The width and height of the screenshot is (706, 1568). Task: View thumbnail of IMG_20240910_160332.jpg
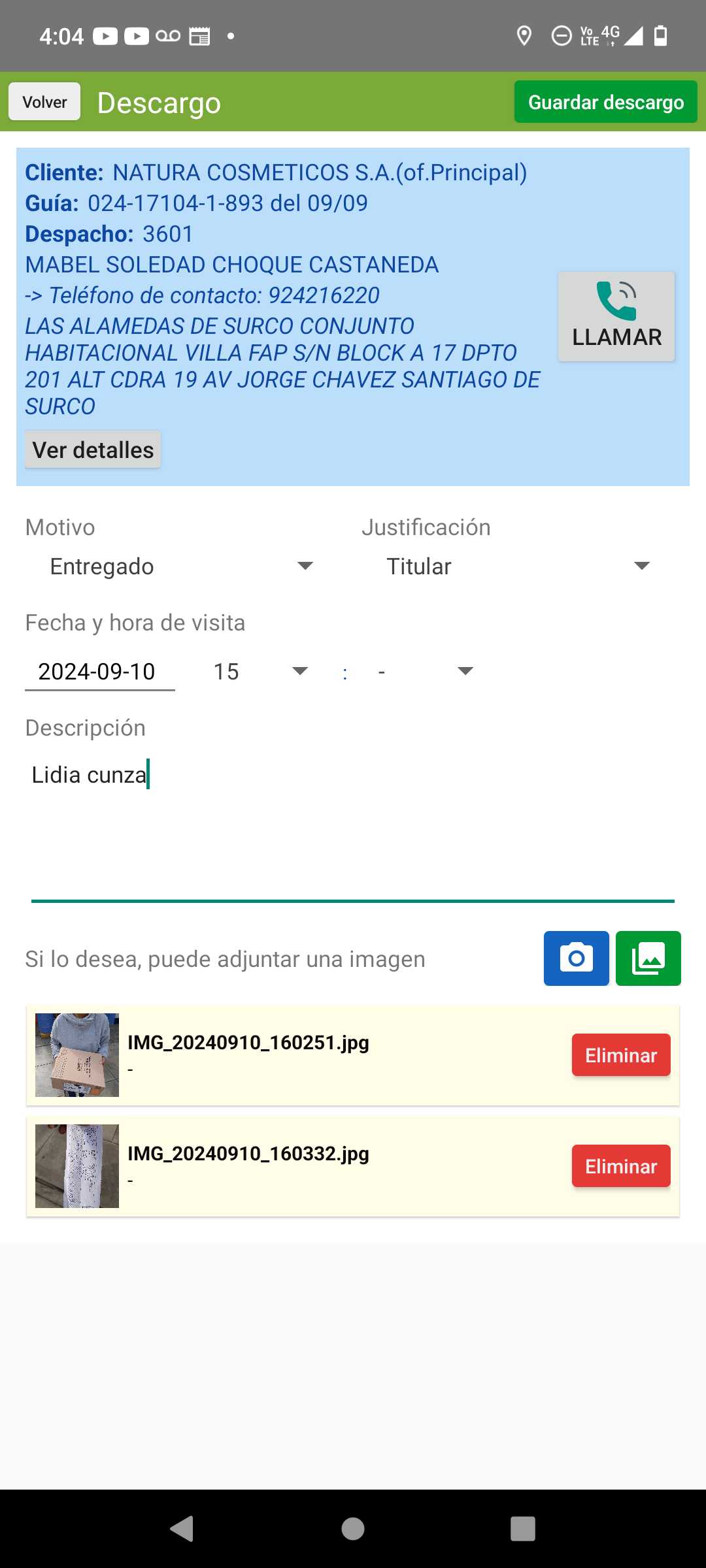pyautogui.click(x=77, y=1166)
